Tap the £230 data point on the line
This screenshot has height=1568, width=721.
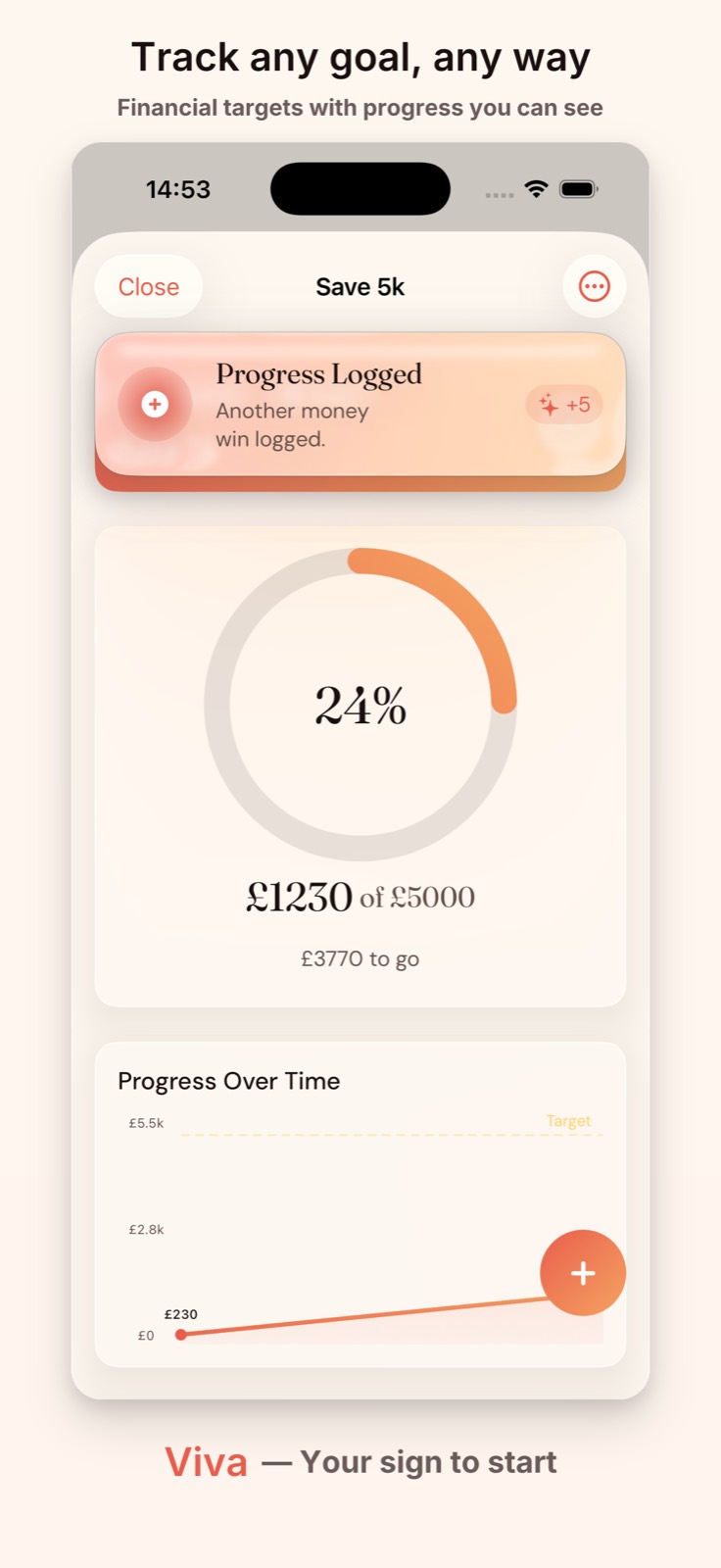[180, 1334]
